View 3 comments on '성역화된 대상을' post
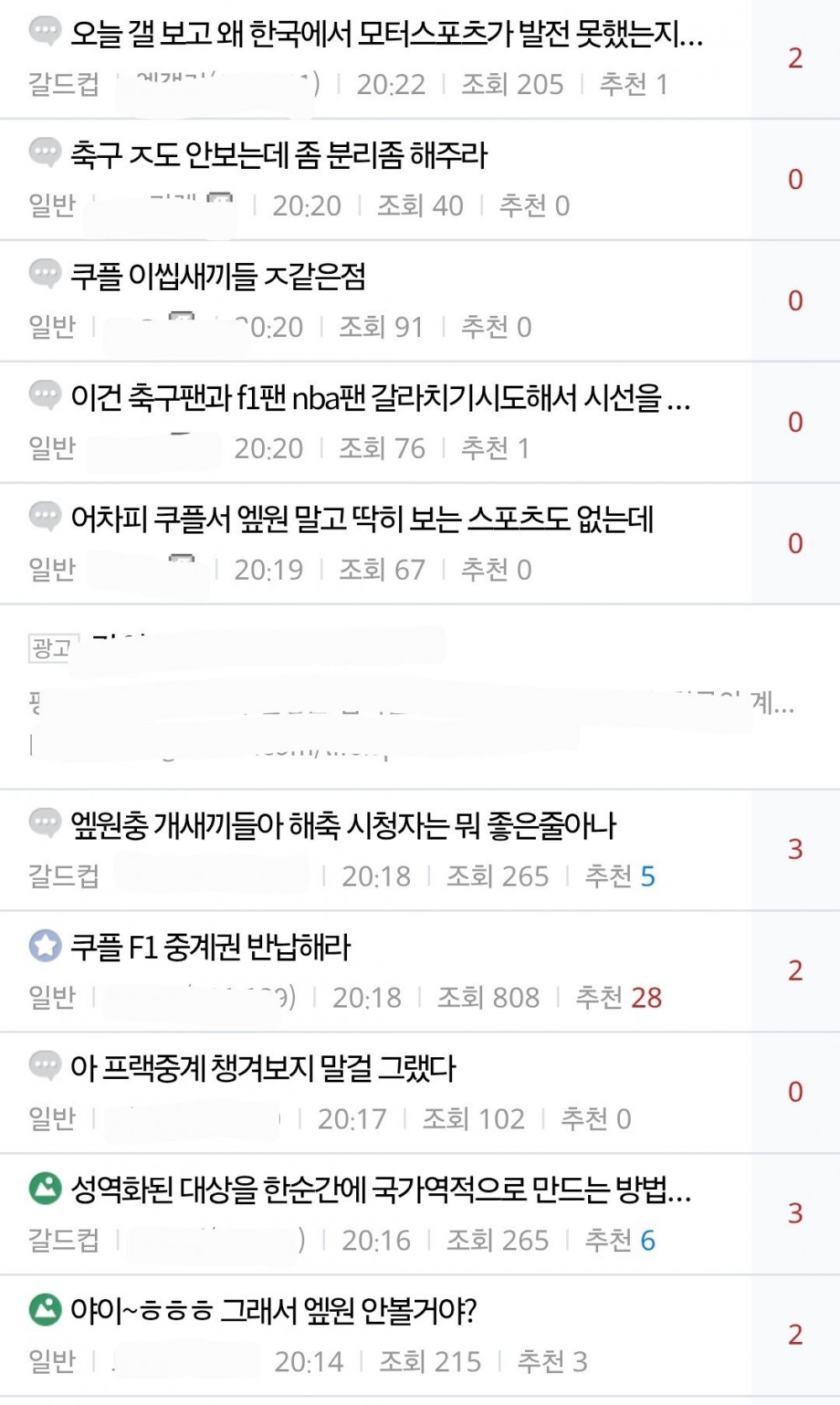The width and height of the screenshot is (840, 1405). 795,1213
